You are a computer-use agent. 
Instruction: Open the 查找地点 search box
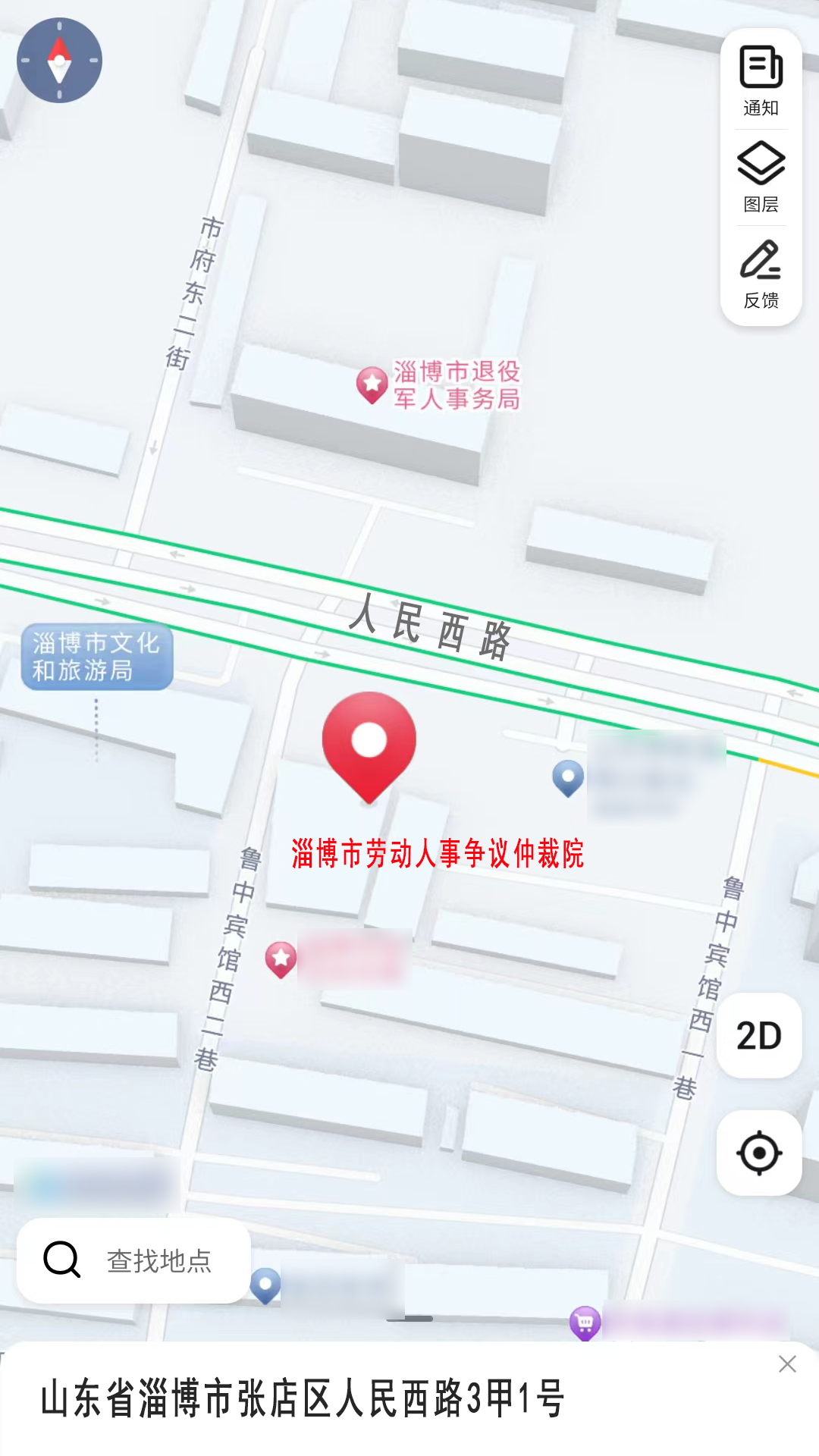click(133, 1260)
